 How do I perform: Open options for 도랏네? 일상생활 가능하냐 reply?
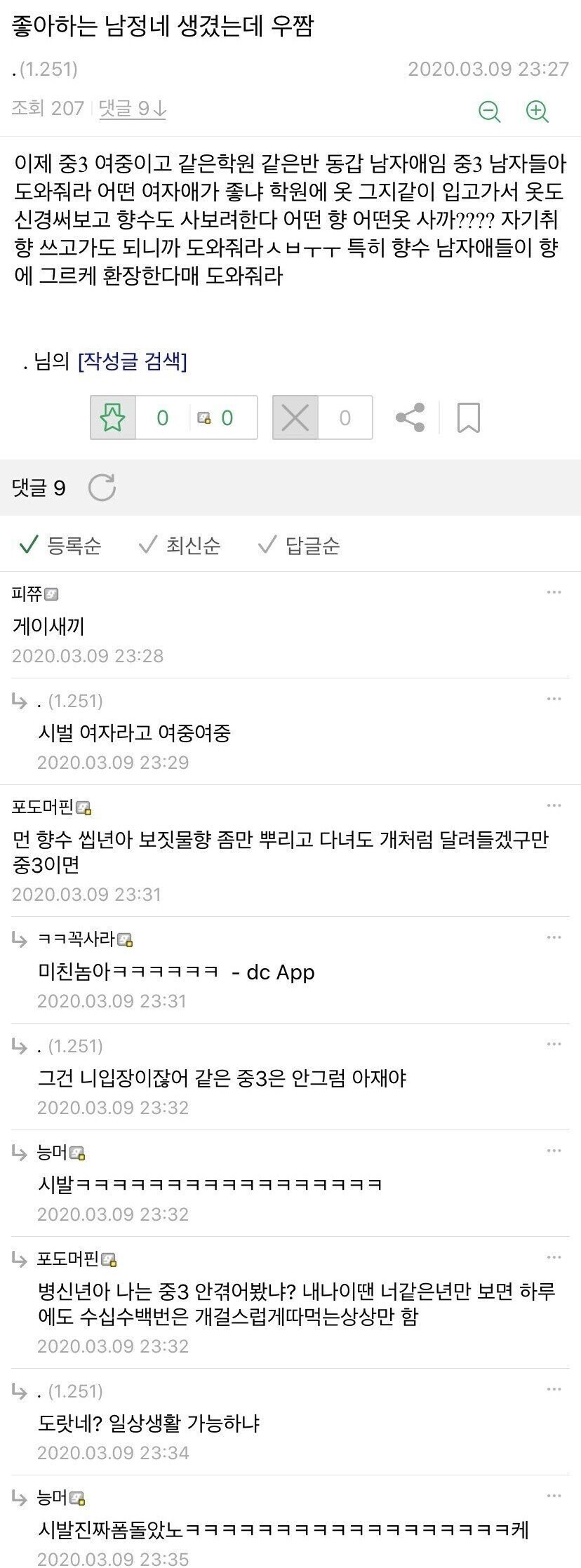point(554,1390)
